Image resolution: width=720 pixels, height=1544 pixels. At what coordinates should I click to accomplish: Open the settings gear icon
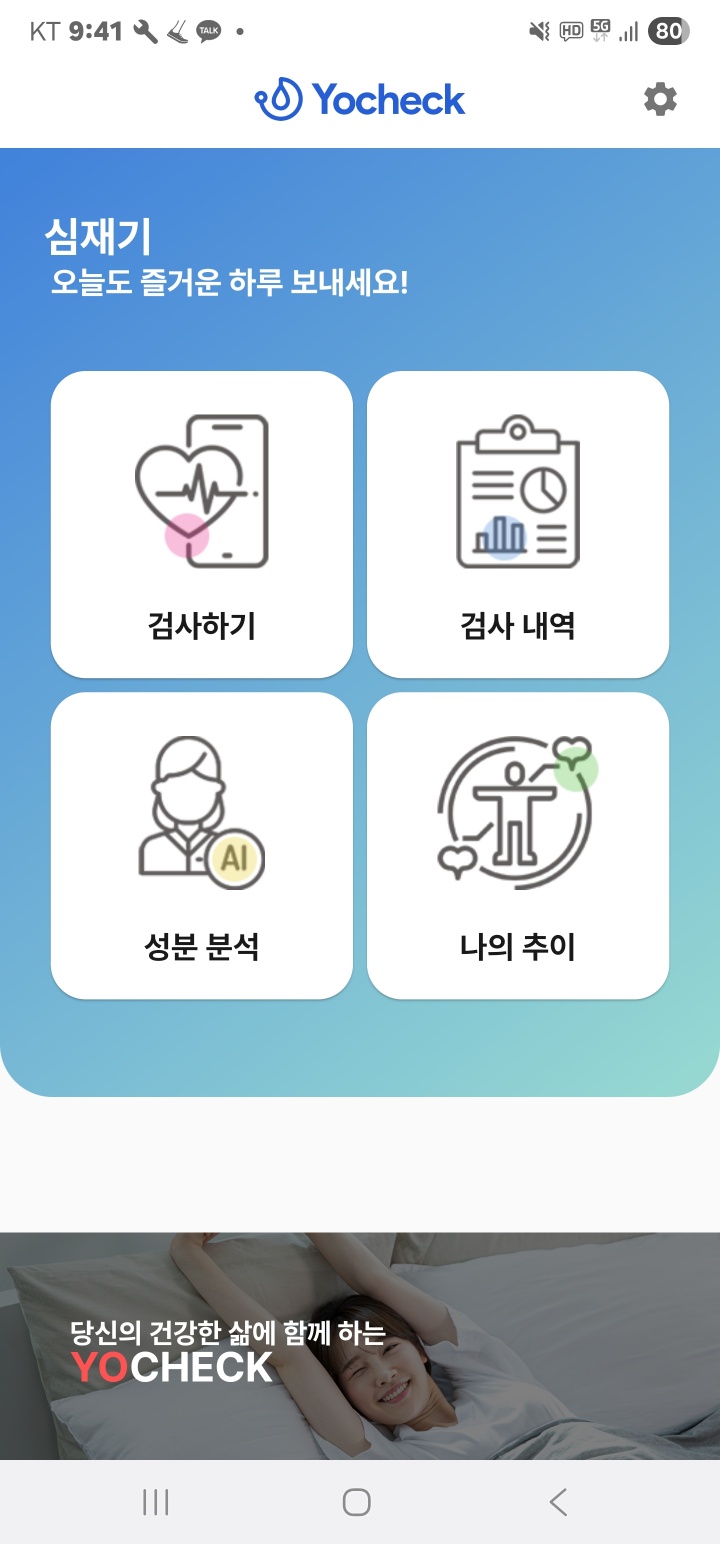pyautogui.click(x=659, y=100)
